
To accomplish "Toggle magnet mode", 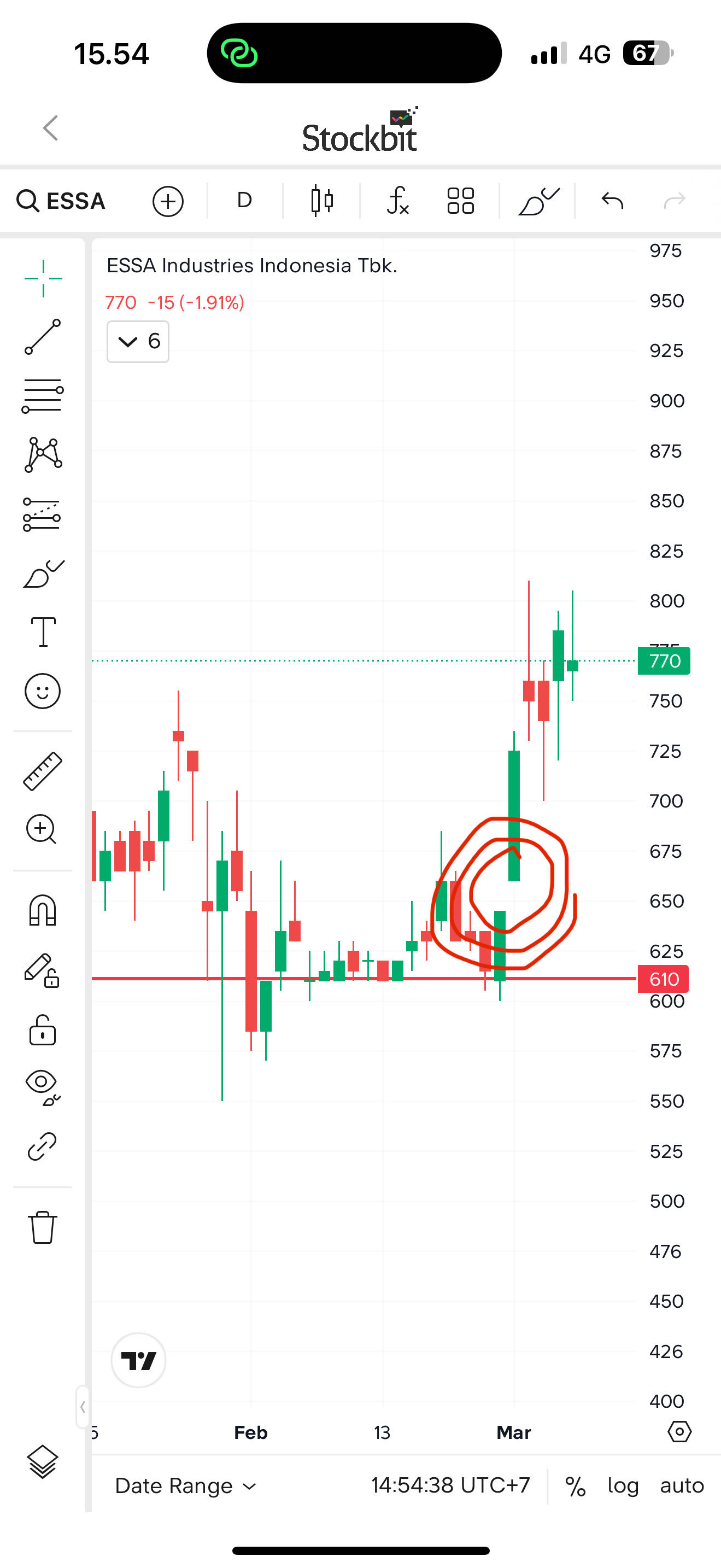I will coord(43,911).
